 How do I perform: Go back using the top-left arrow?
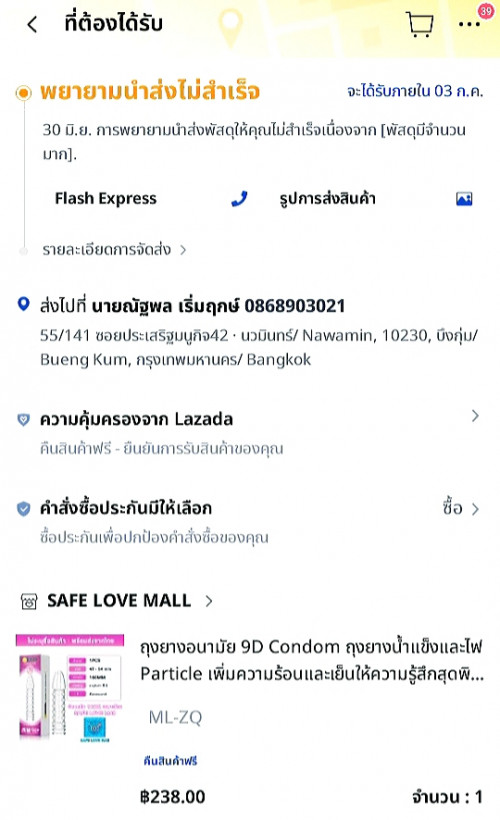32,24
